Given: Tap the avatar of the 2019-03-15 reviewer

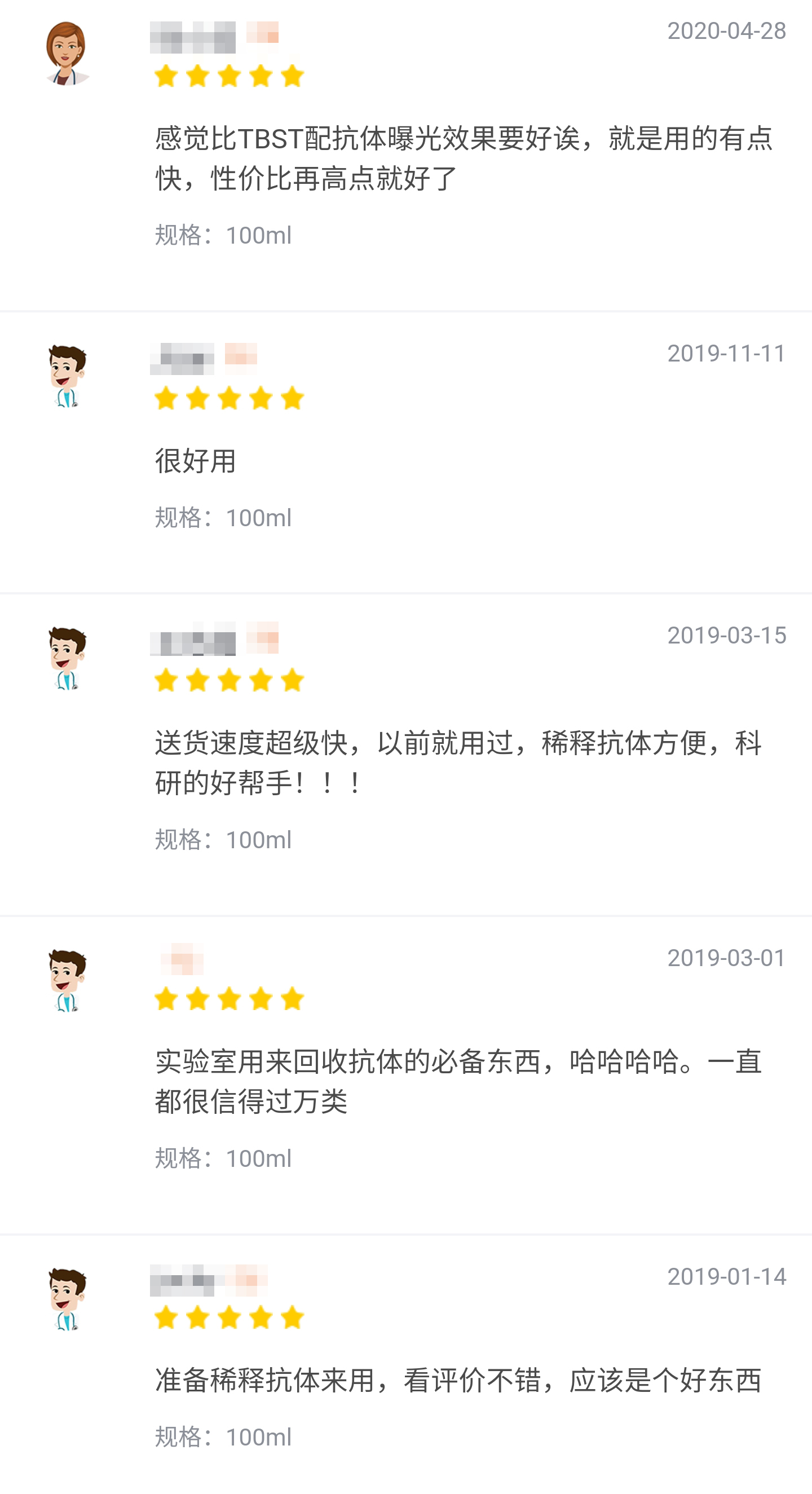Looking at the screenshot, I should (x=67, y=658).
